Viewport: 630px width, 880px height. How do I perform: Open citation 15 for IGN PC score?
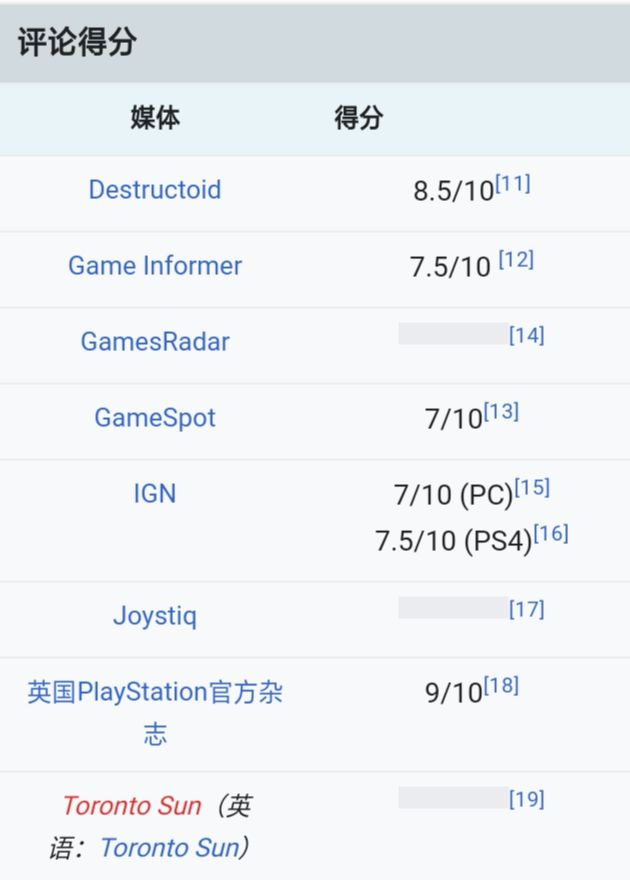[532, 488]
